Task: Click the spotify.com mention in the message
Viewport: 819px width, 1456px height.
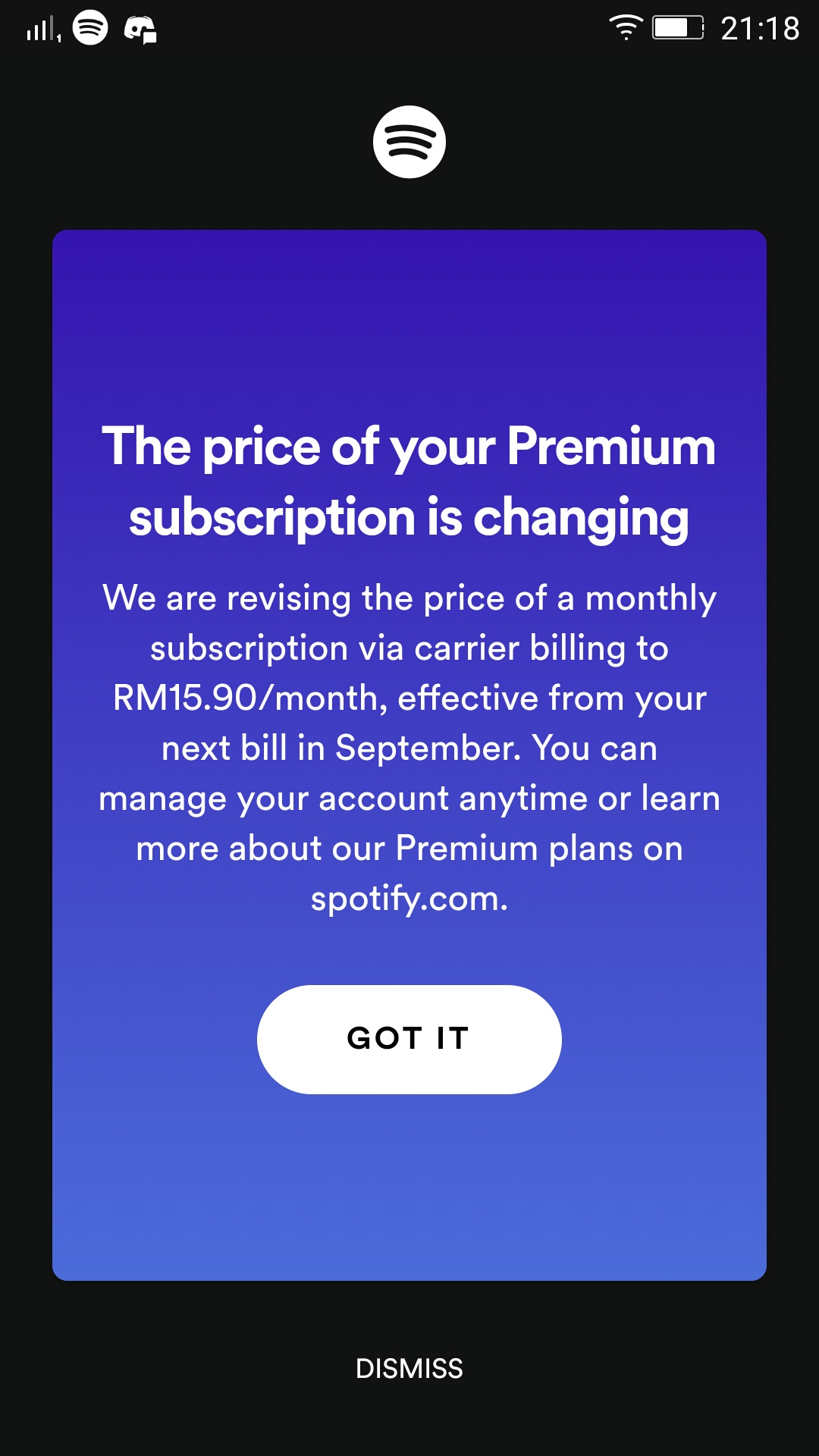Action: [409, 899]
